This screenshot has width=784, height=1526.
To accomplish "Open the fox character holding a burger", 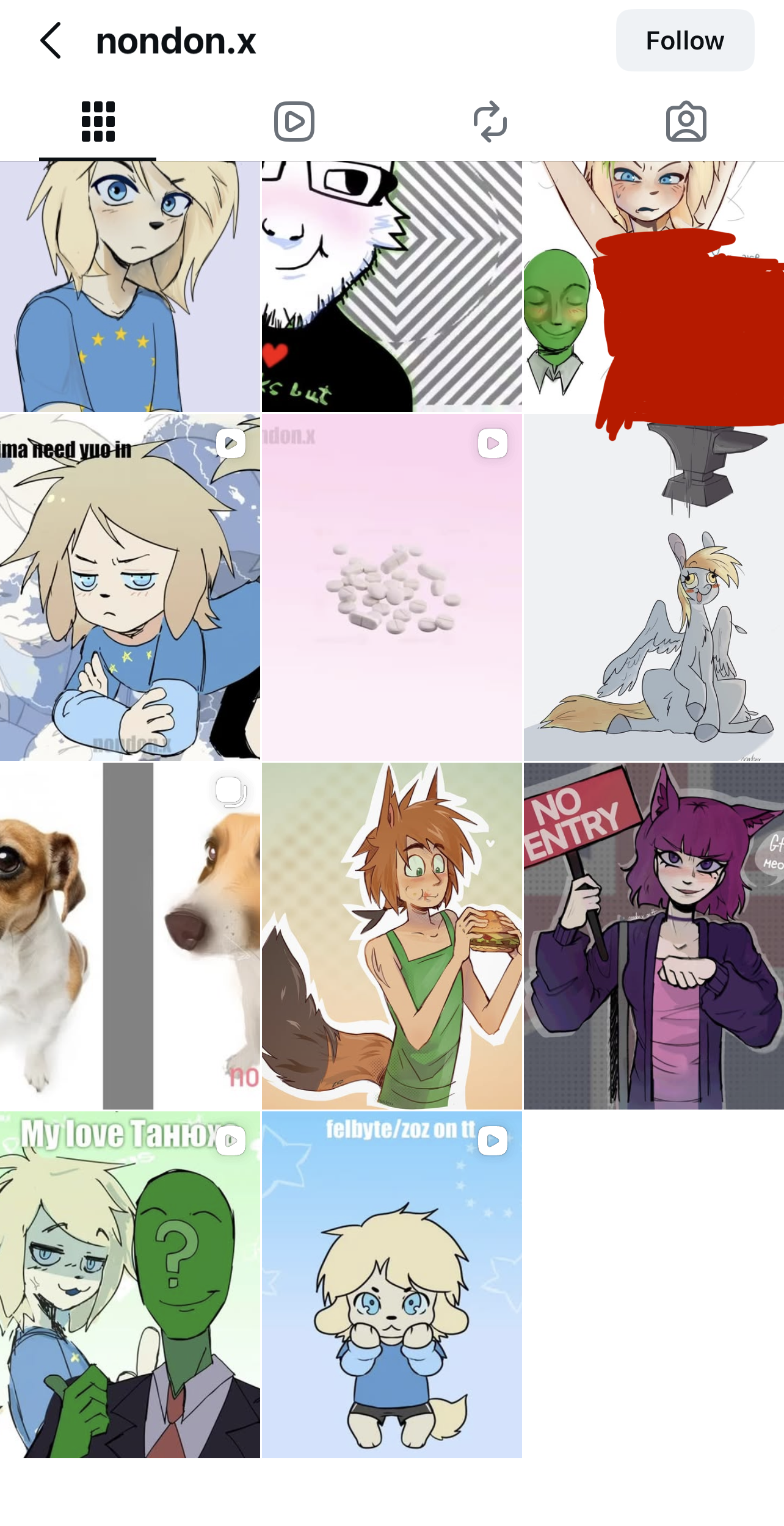I will [x=391, y=936].
